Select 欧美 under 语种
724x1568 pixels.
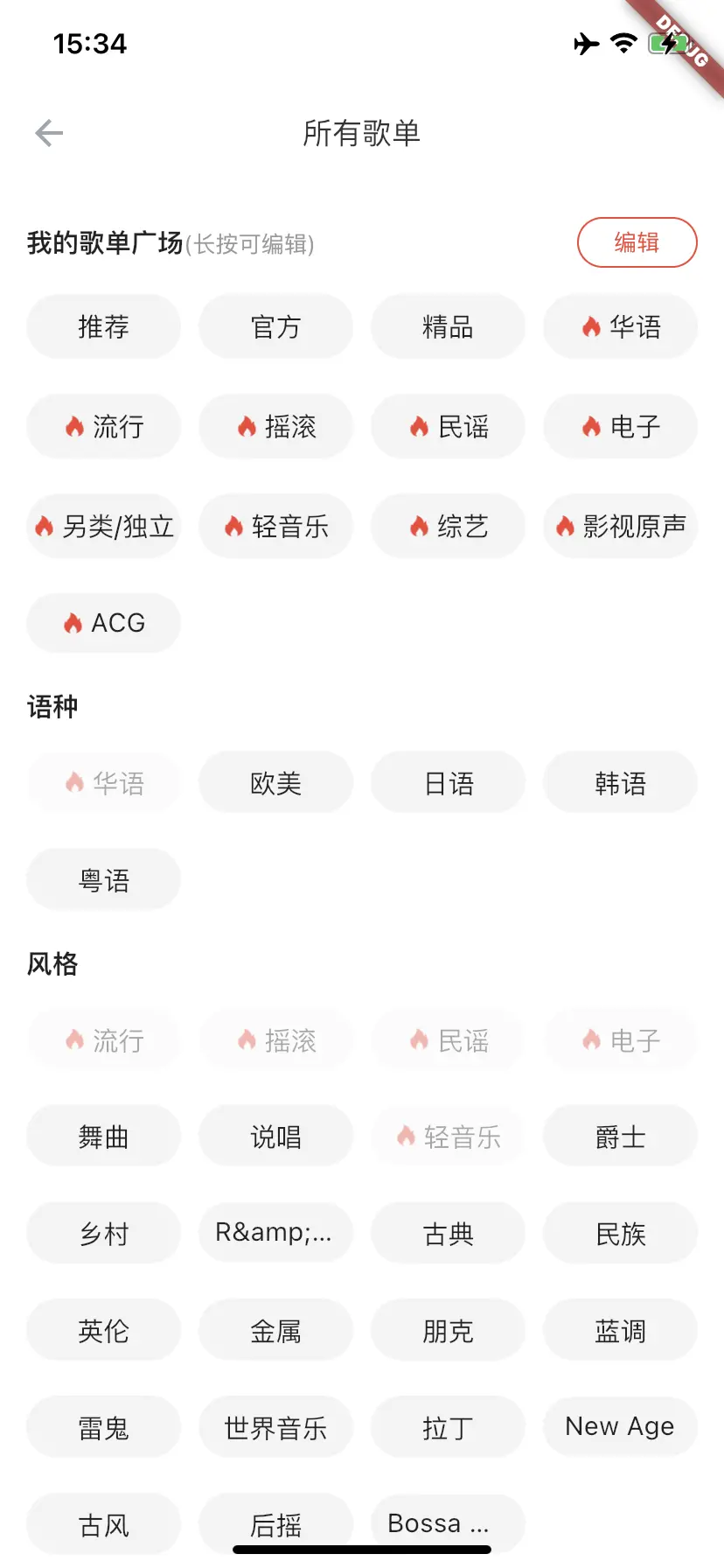(275, 783)
